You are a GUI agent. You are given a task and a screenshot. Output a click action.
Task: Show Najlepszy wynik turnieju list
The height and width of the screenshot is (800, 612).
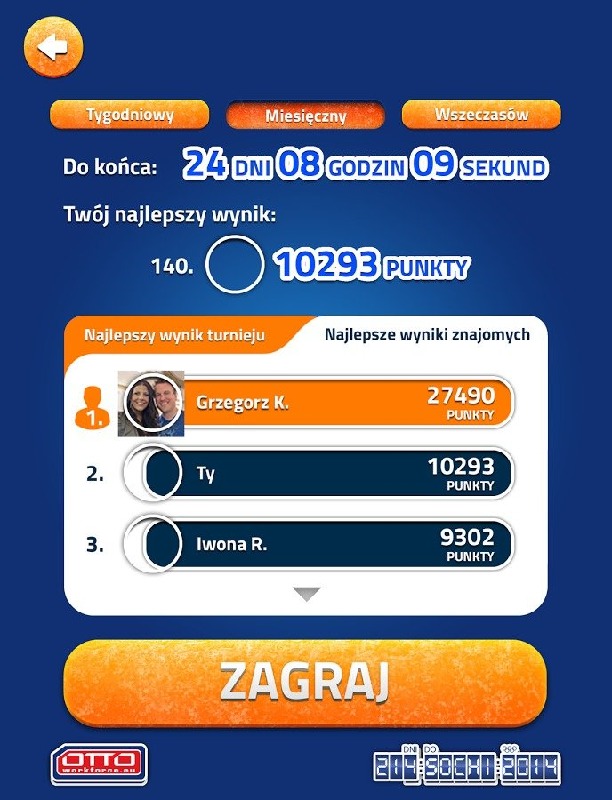pyautogui.click(x=175, y=336)
